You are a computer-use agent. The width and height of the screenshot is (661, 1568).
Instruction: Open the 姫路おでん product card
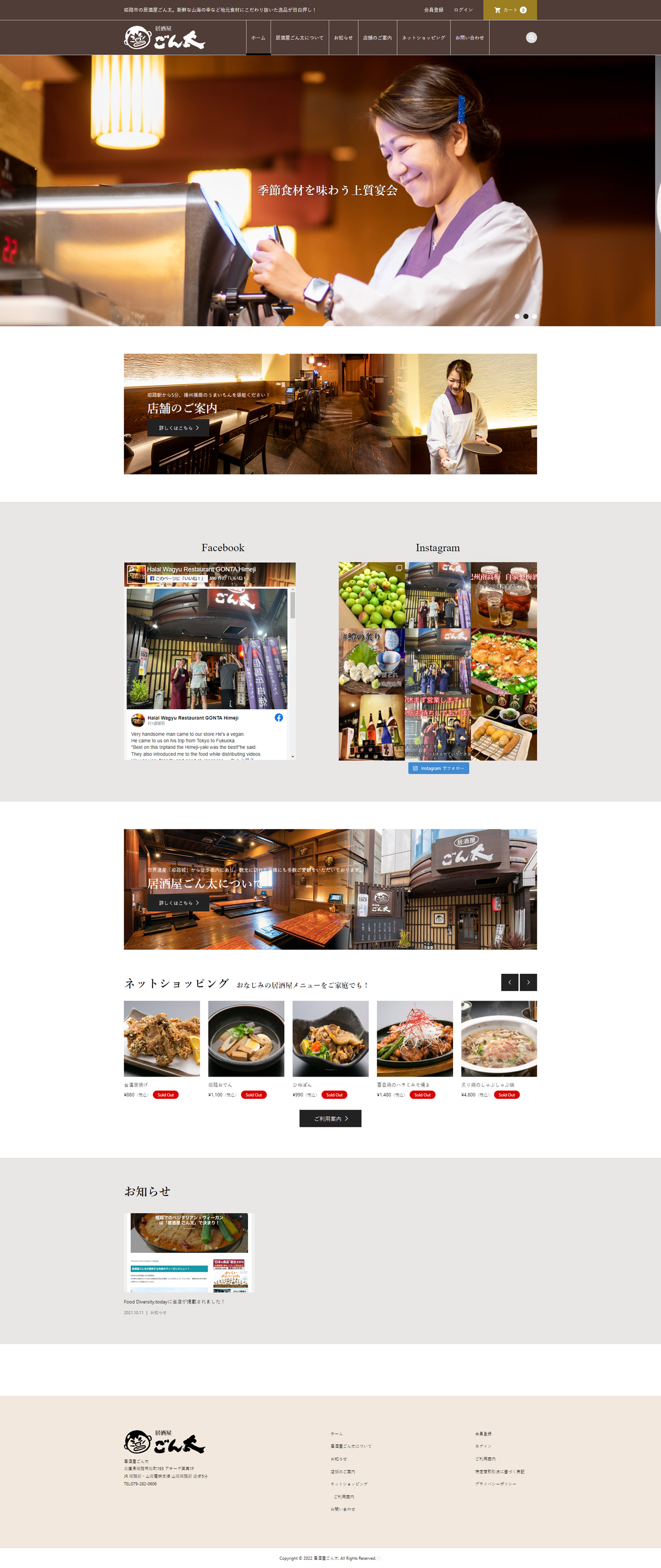click(246, 1038)
